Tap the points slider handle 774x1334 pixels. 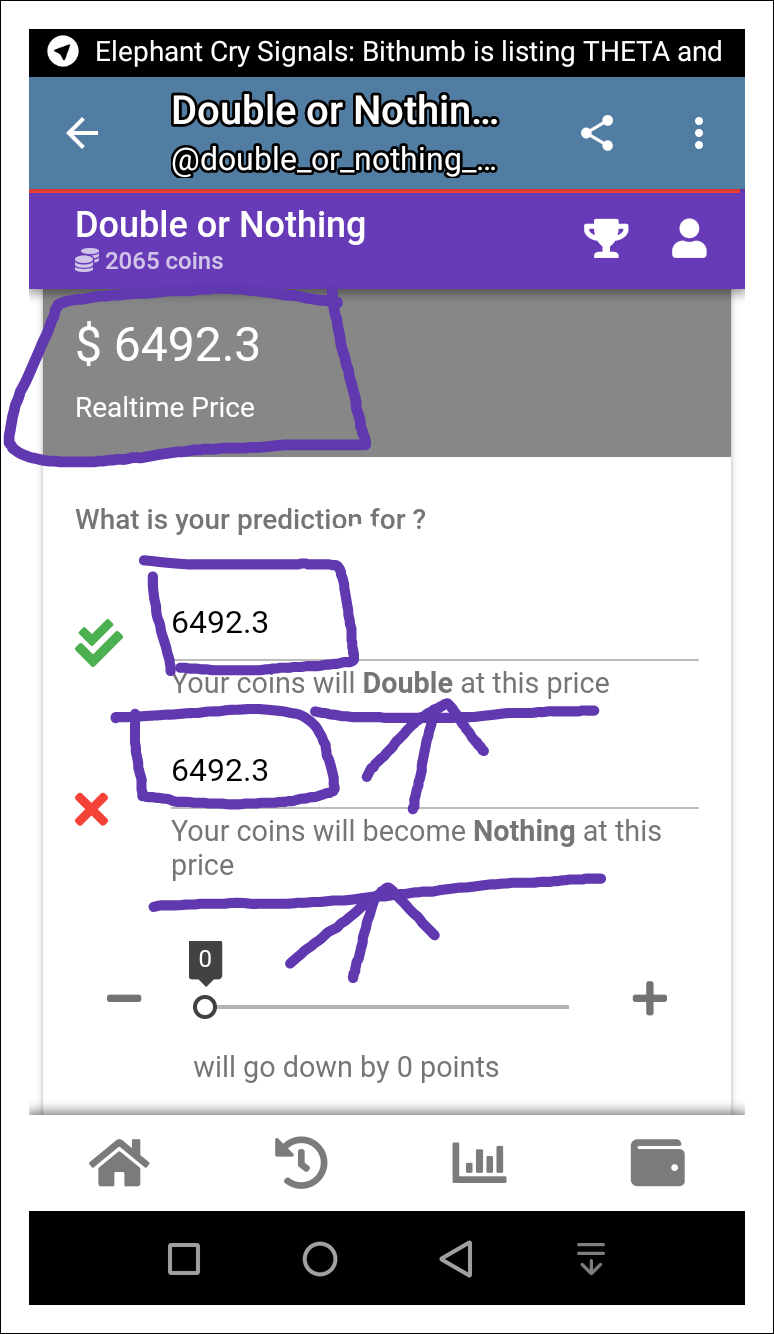(x=205, y=1006)
